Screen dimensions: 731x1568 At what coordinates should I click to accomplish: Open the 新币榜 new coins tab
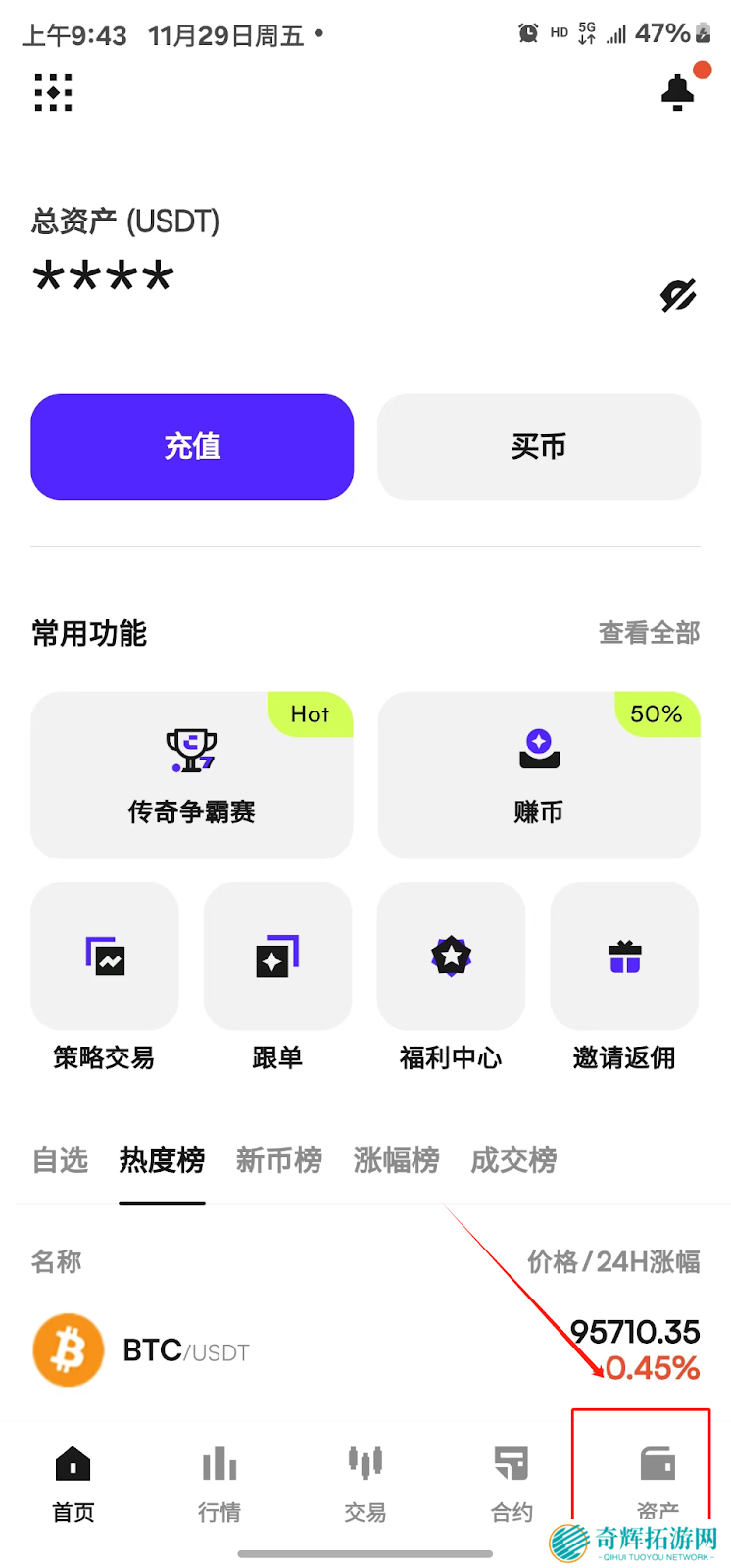click(278, 1160)
